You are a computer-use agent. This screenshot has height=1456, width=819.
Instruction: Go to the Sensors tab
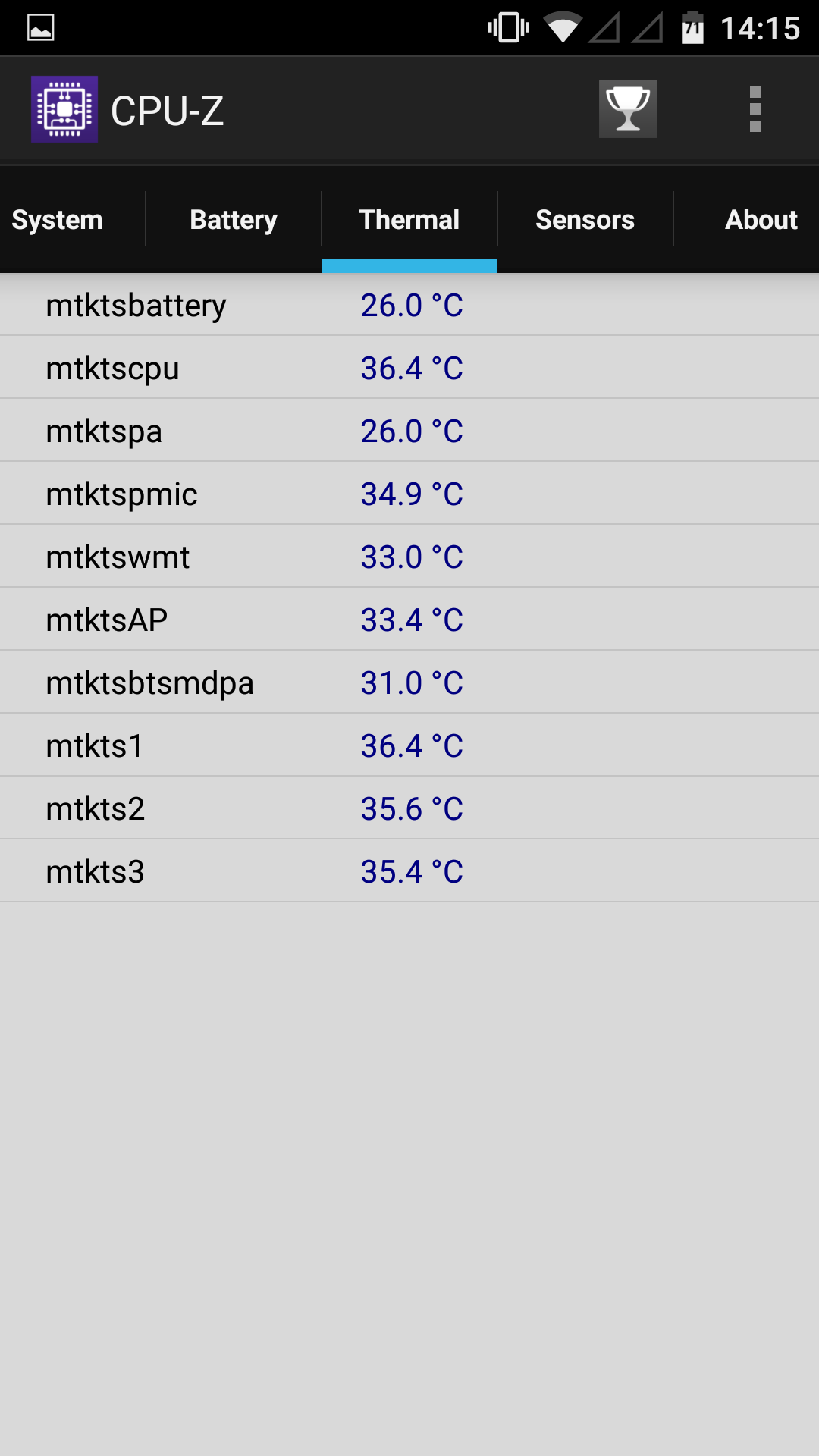coord(585,220)
